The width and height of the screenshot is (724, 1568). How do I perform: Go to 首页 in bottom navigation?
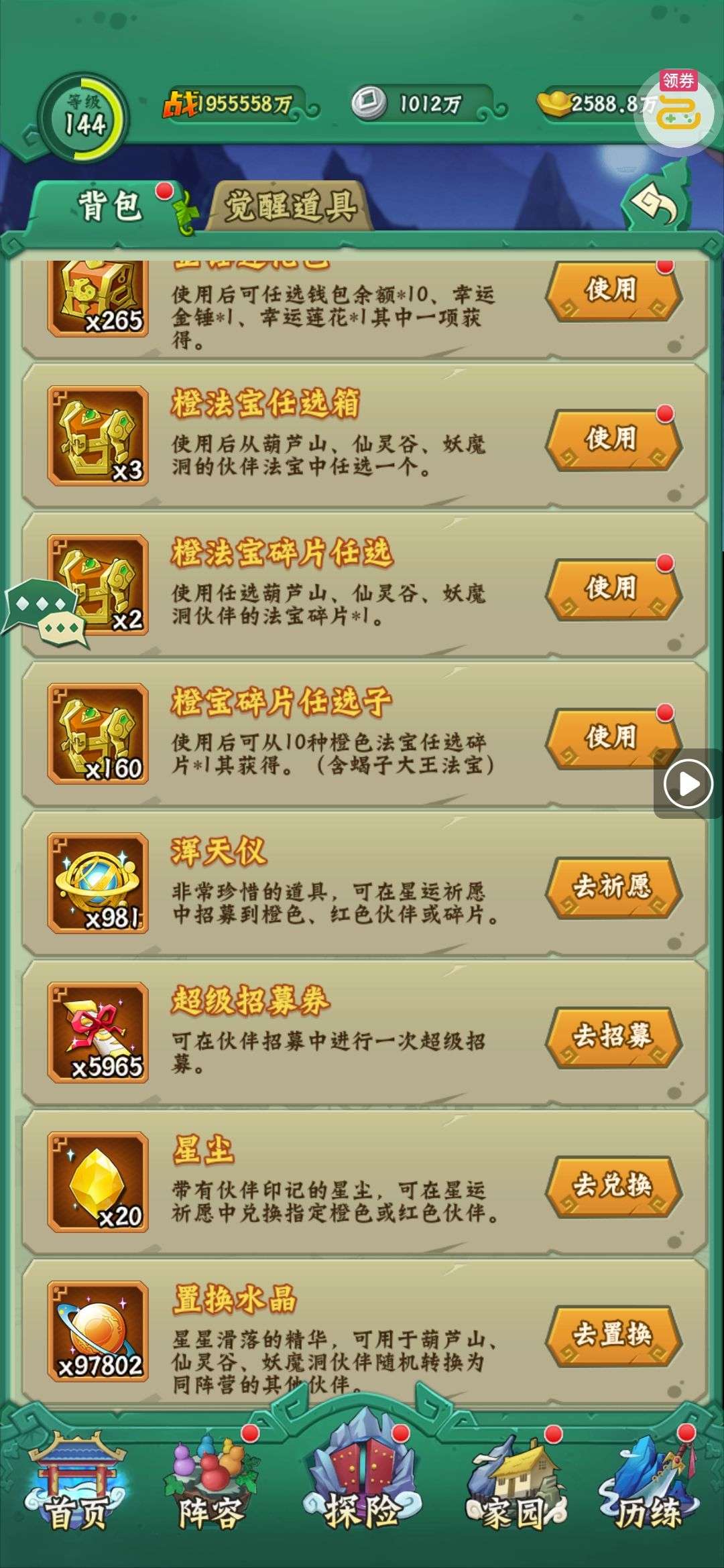coord(75,1481)
